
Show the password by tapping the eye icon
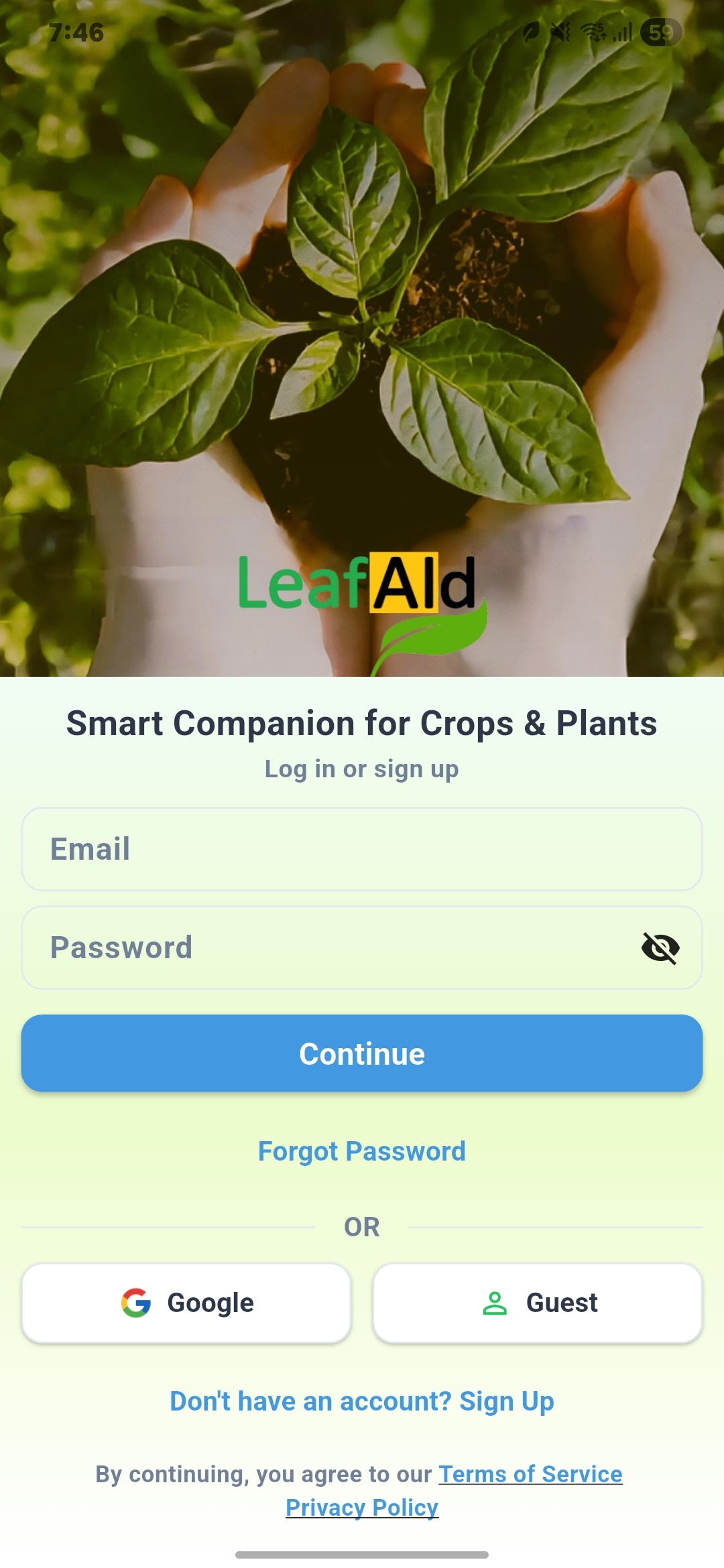click(660, 947)
